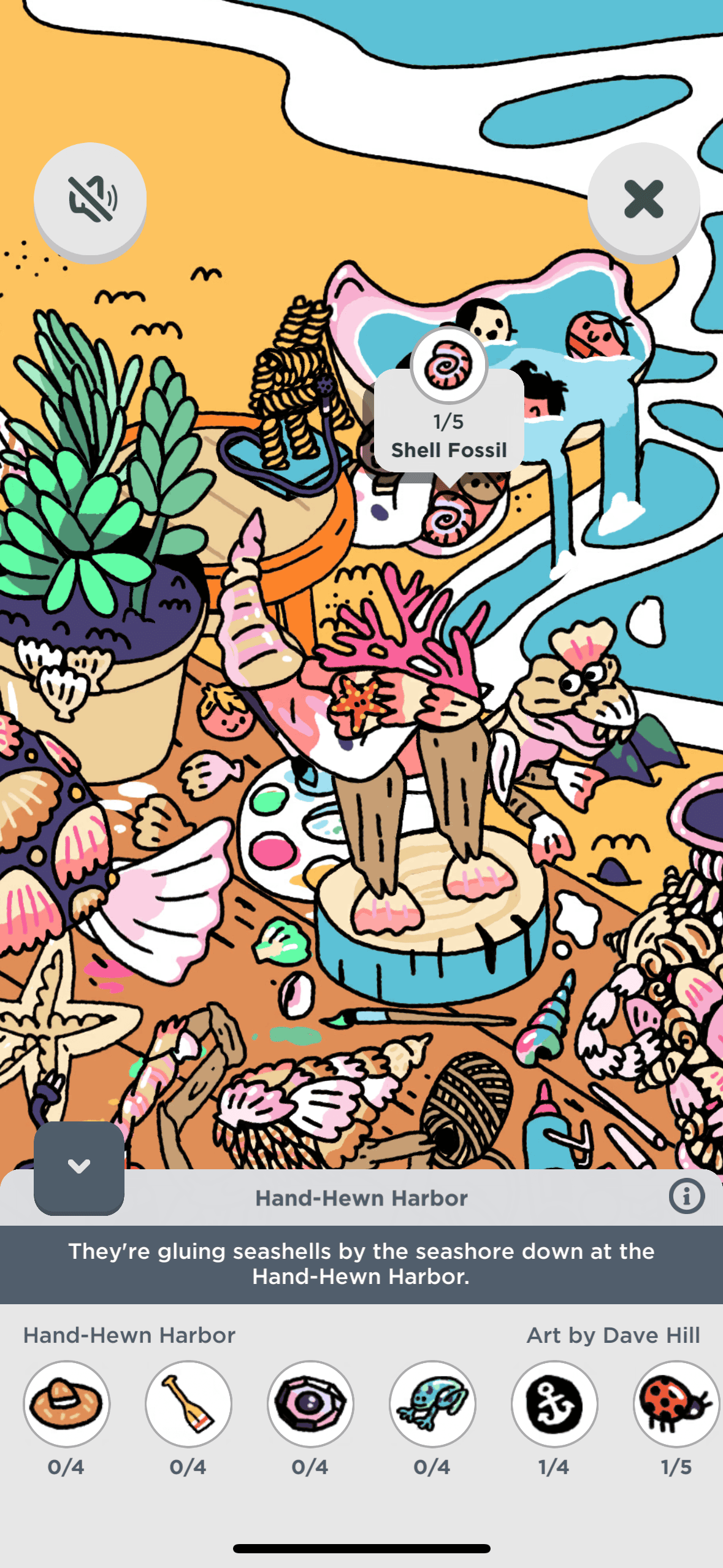Select the purple gem item showing 0/4
This screenshot has height=1568, width=723.
(x=310, y=1404)
